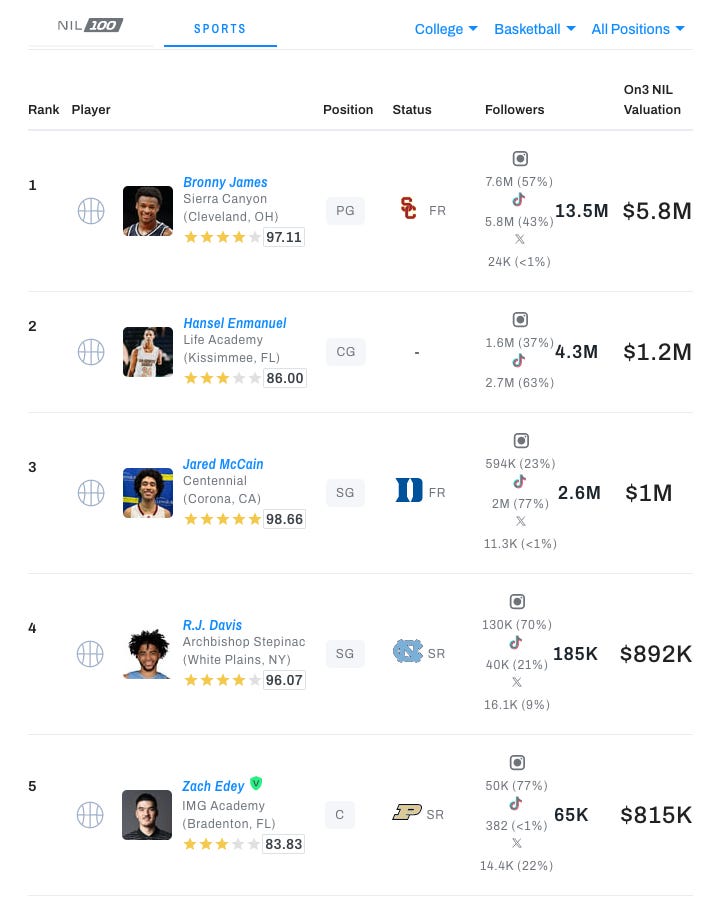Select the Sports tab
The image size is (713, 899).
tap(220, 29)
